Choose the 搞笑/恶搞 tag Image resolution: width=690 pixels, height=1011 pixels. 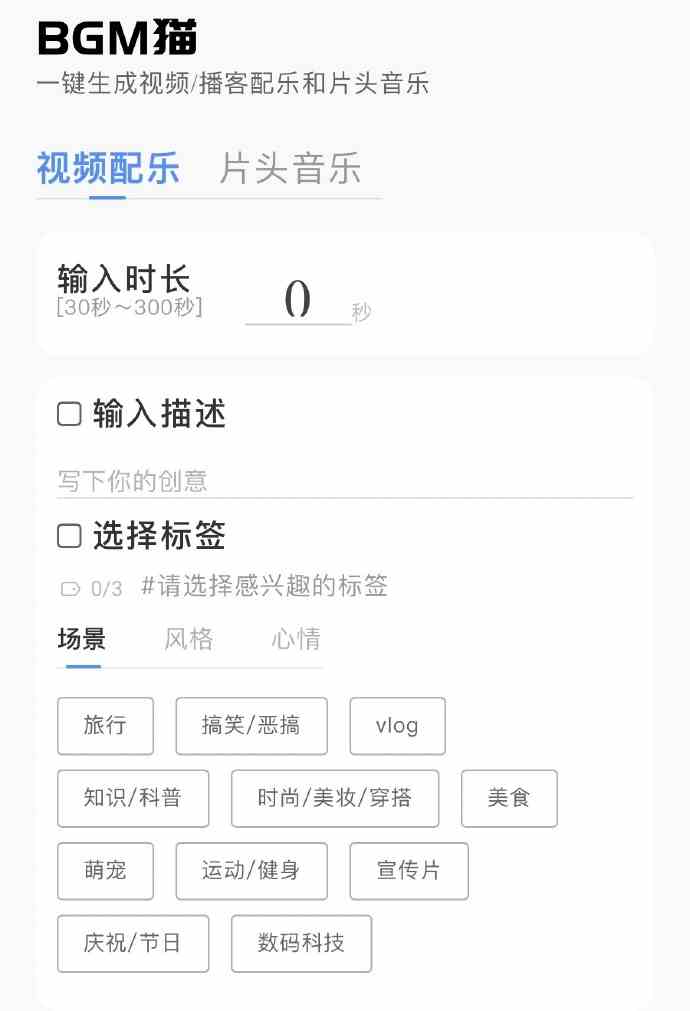tap(251, 726)
